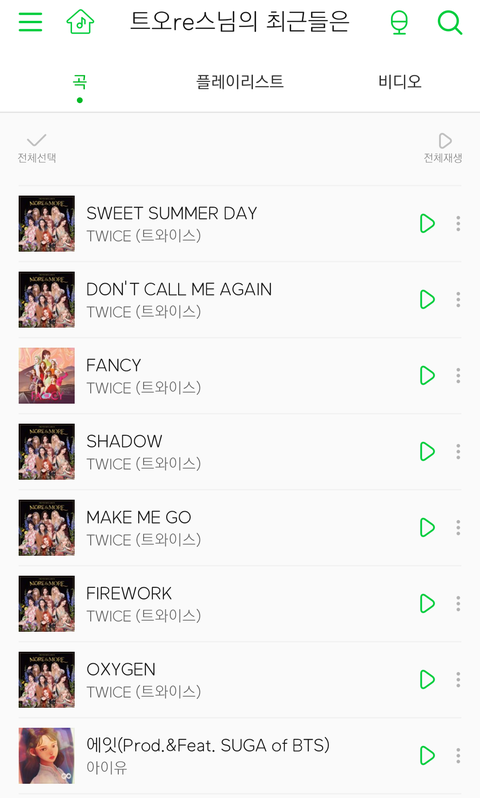Screen dimensions: 480x798
Task: Tap 전체재생 to play all
Action: pos(443,148)
